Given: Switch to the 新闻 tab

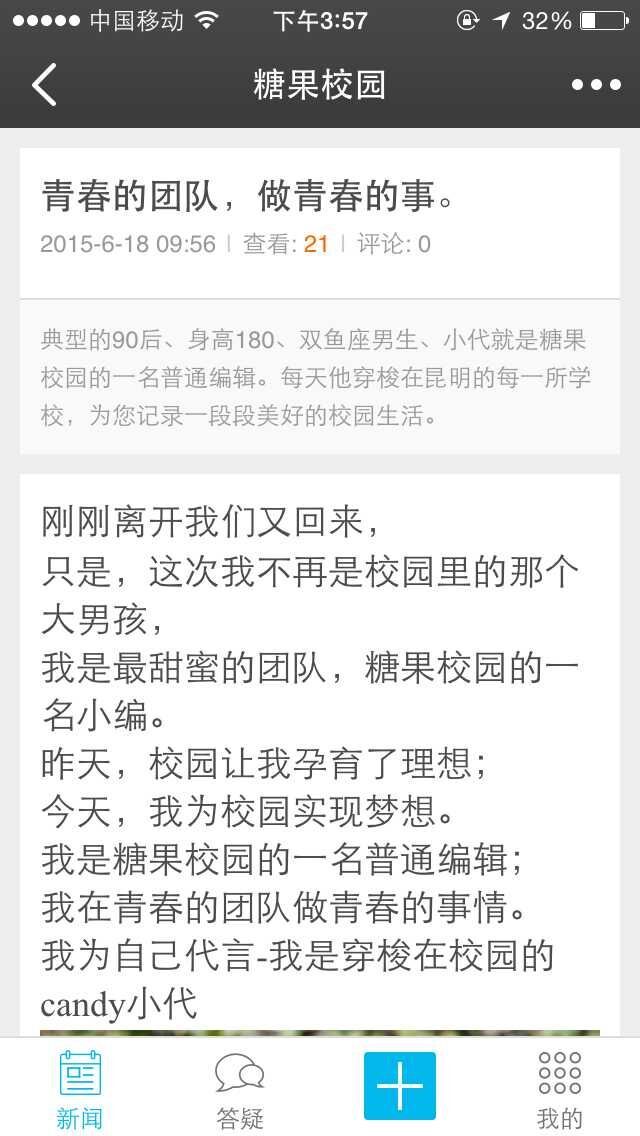Looking at the screenshot, I should 80,1088.
